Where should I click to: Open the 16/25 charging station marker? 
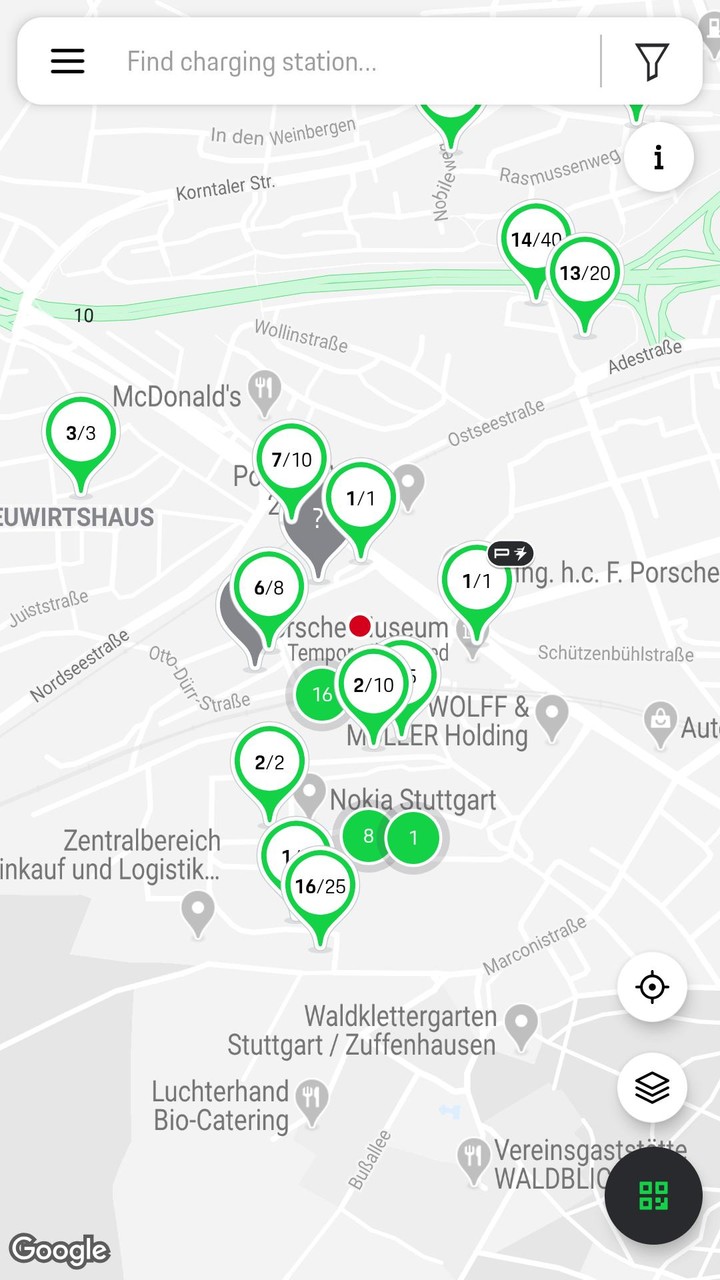[320, 887]
